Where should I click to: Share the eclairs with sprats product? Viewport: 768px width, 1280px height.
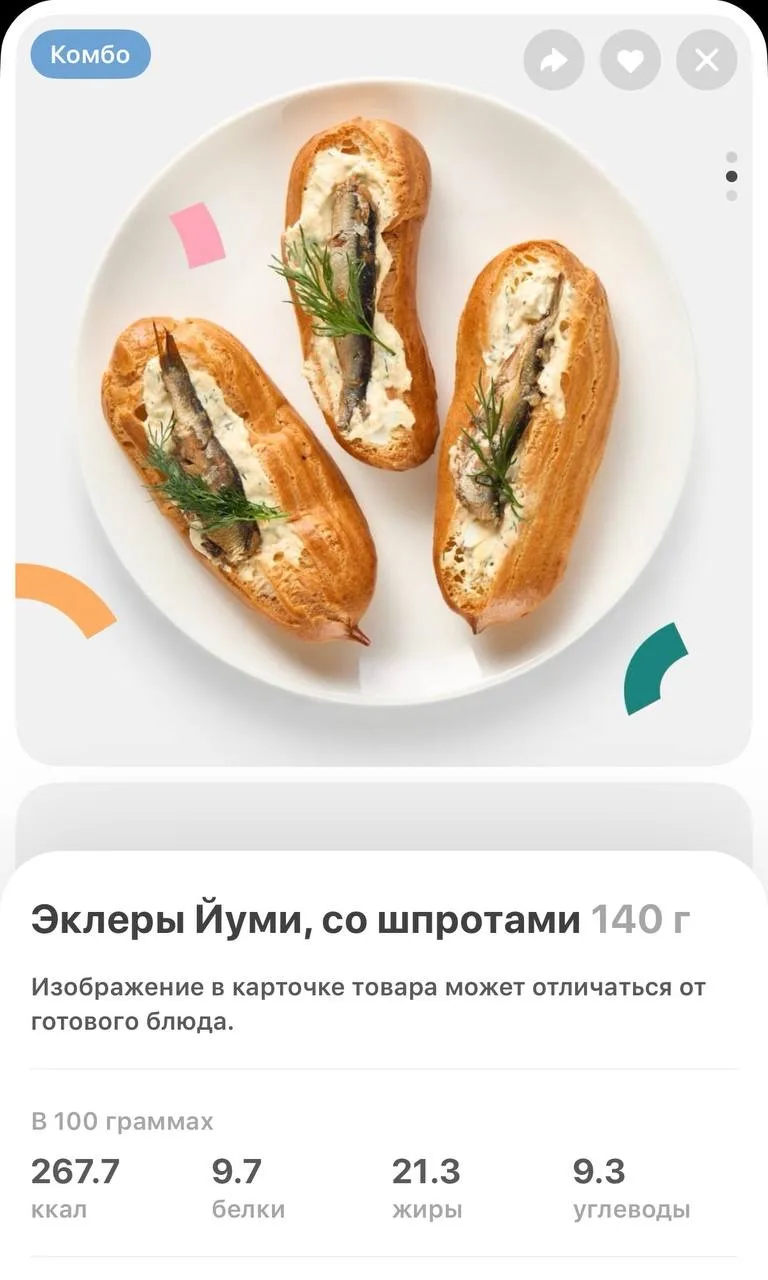point(554,61)
